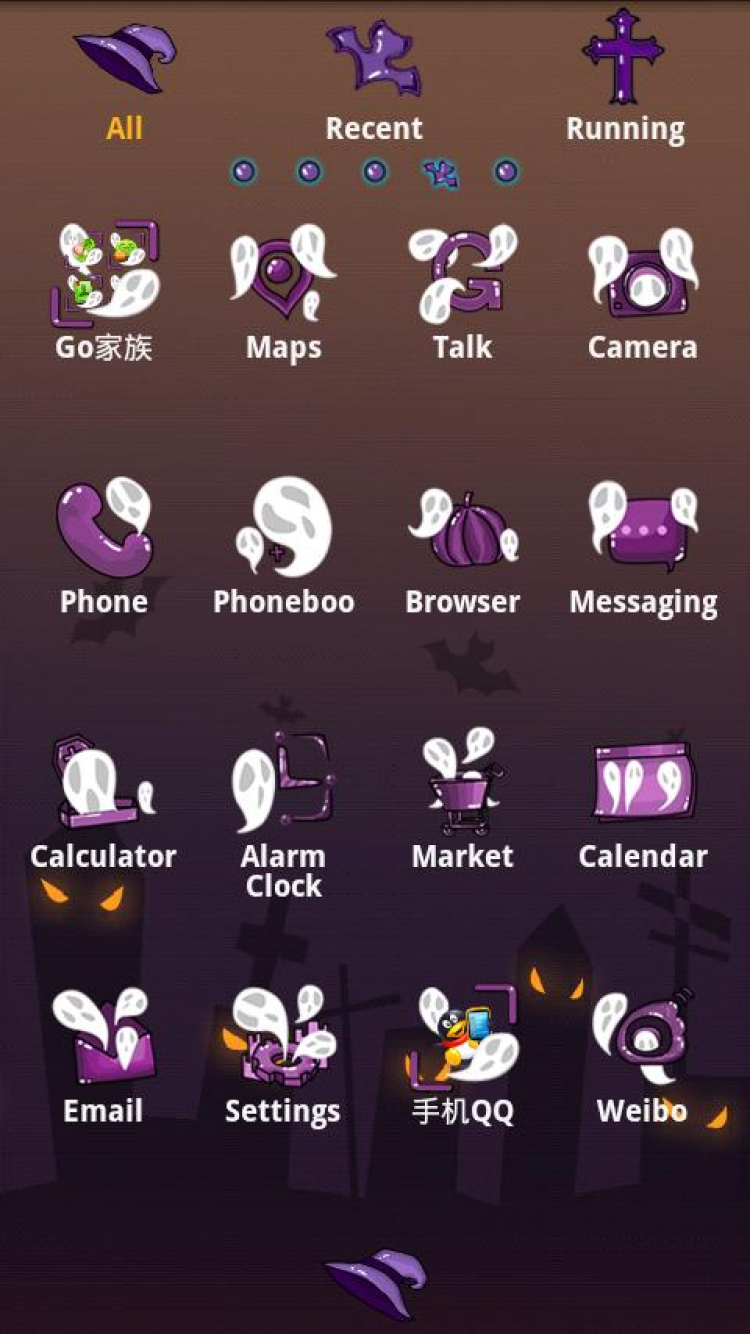Image resolution: width=750 pixels, height=1334 pixels.
Task: Open the Talk app
Action: click(x=462, y=290)
